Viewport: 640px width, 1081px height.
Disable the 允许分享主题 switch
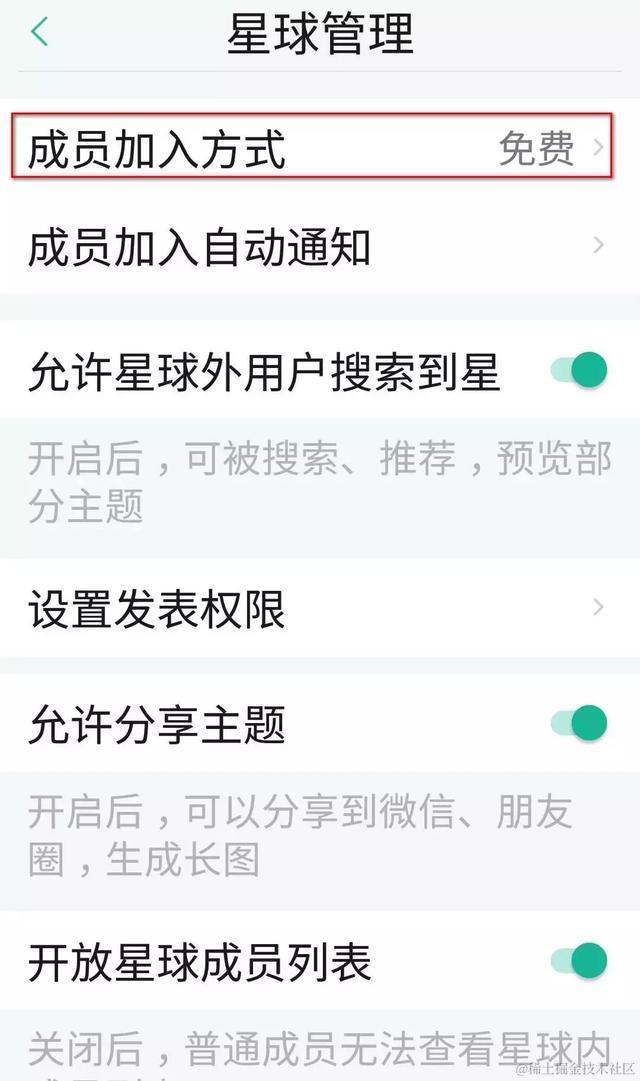coord(579,721)
